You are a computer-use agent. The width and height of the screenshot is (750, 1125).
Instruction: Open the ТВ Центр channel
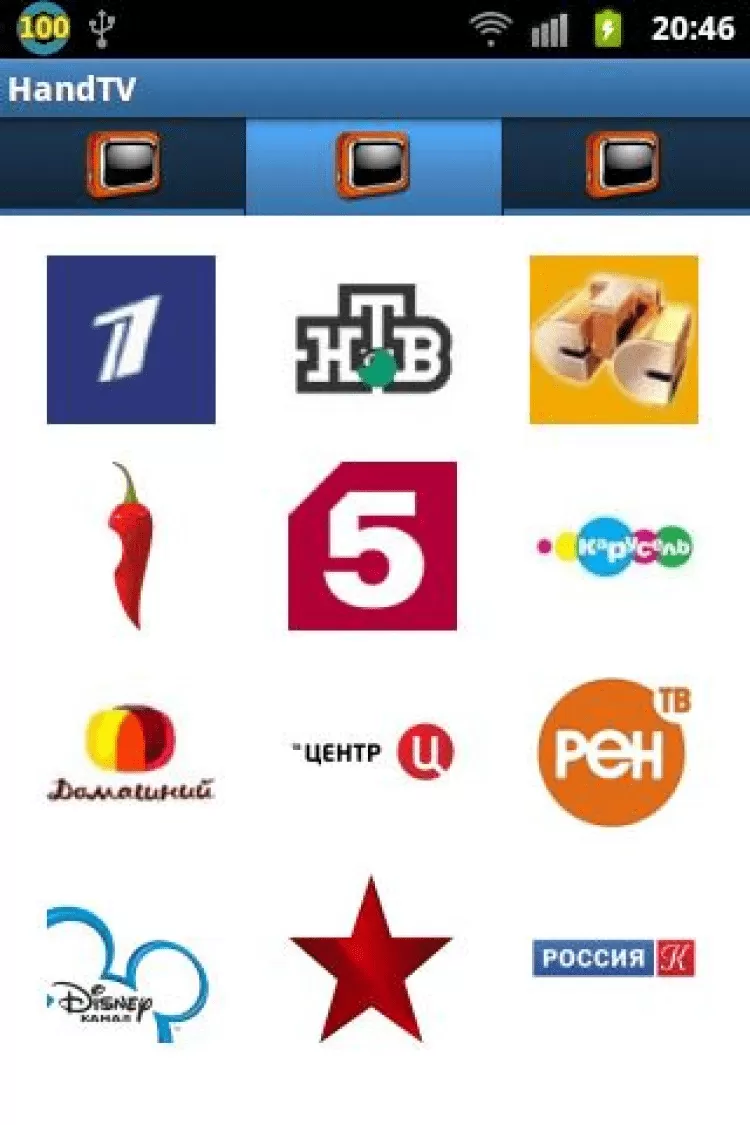point(372,751)
